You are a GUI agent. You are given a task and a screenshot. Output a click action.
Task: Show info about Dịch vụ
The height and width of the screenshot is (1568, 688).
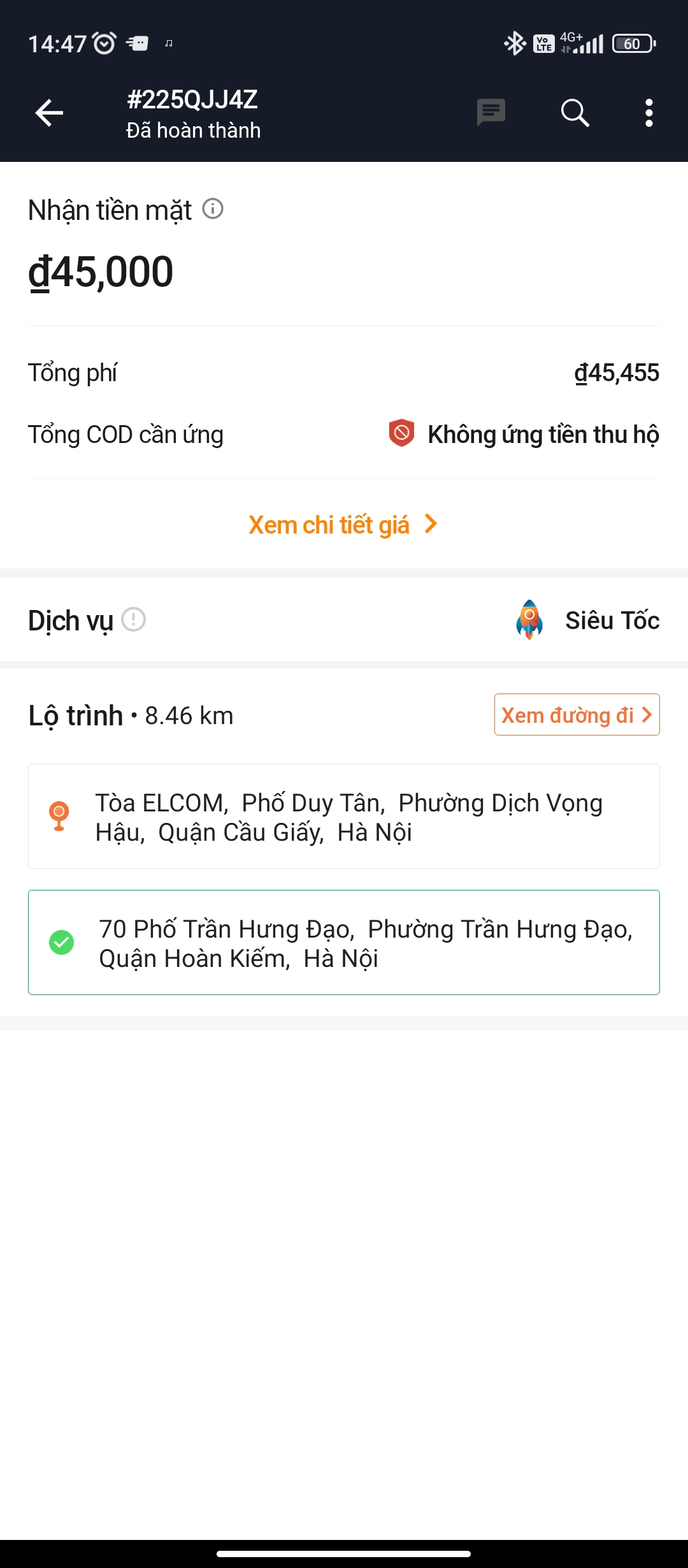click(x=134, y=620)
